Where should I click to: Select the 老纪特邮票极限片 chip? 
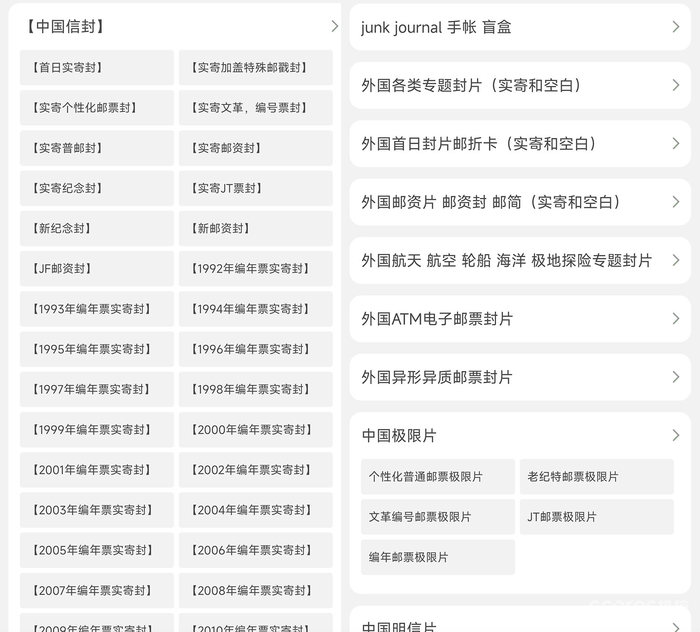[x=596, y=477]
